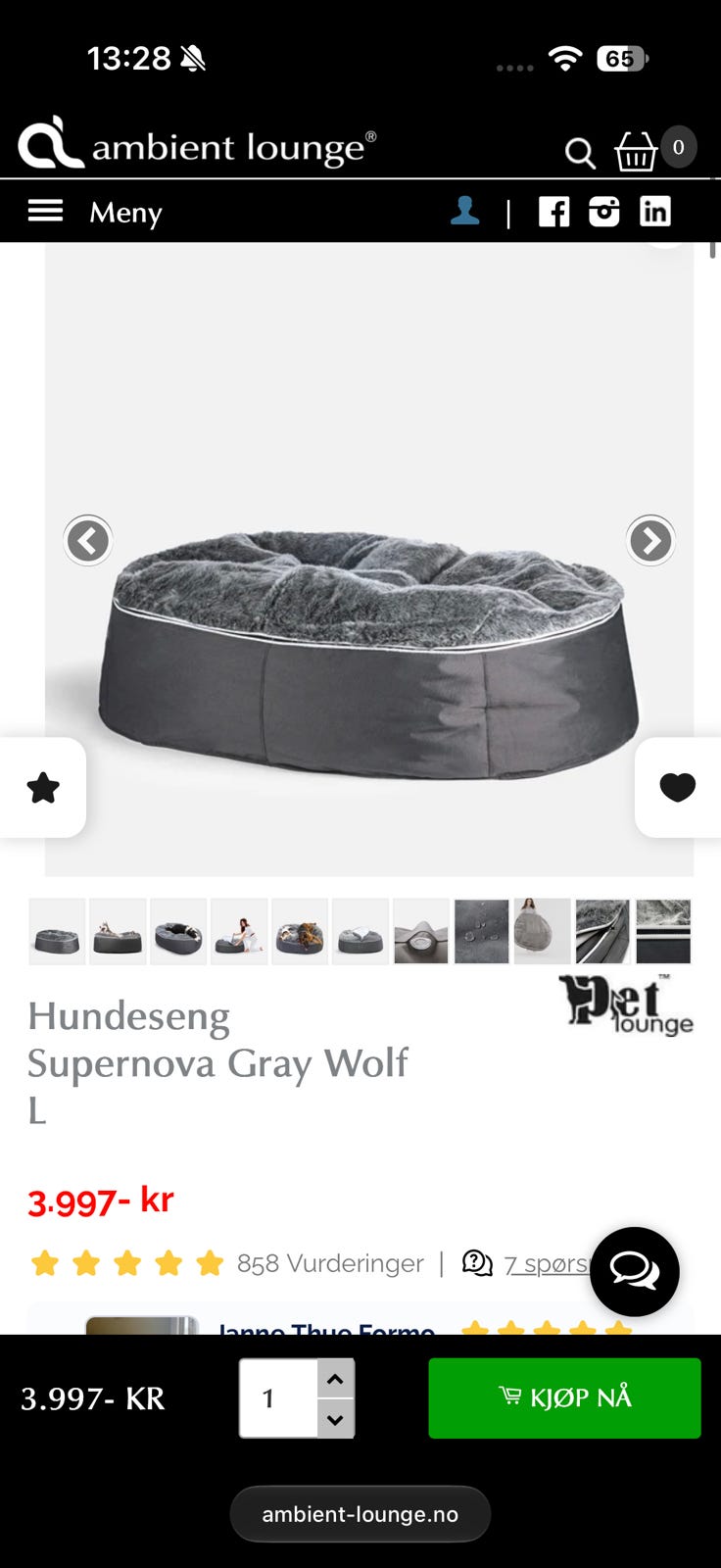Select the last gallery thumbnail
This screenshot has height=1568, width=721.
pyautogui.click(x=663, y=931)
